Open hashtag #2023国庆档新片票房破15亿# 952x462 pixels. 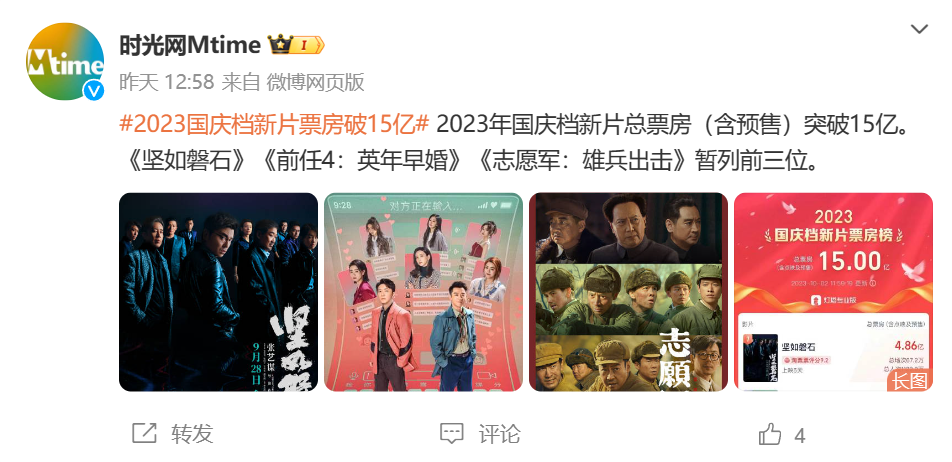click(274, 125)
